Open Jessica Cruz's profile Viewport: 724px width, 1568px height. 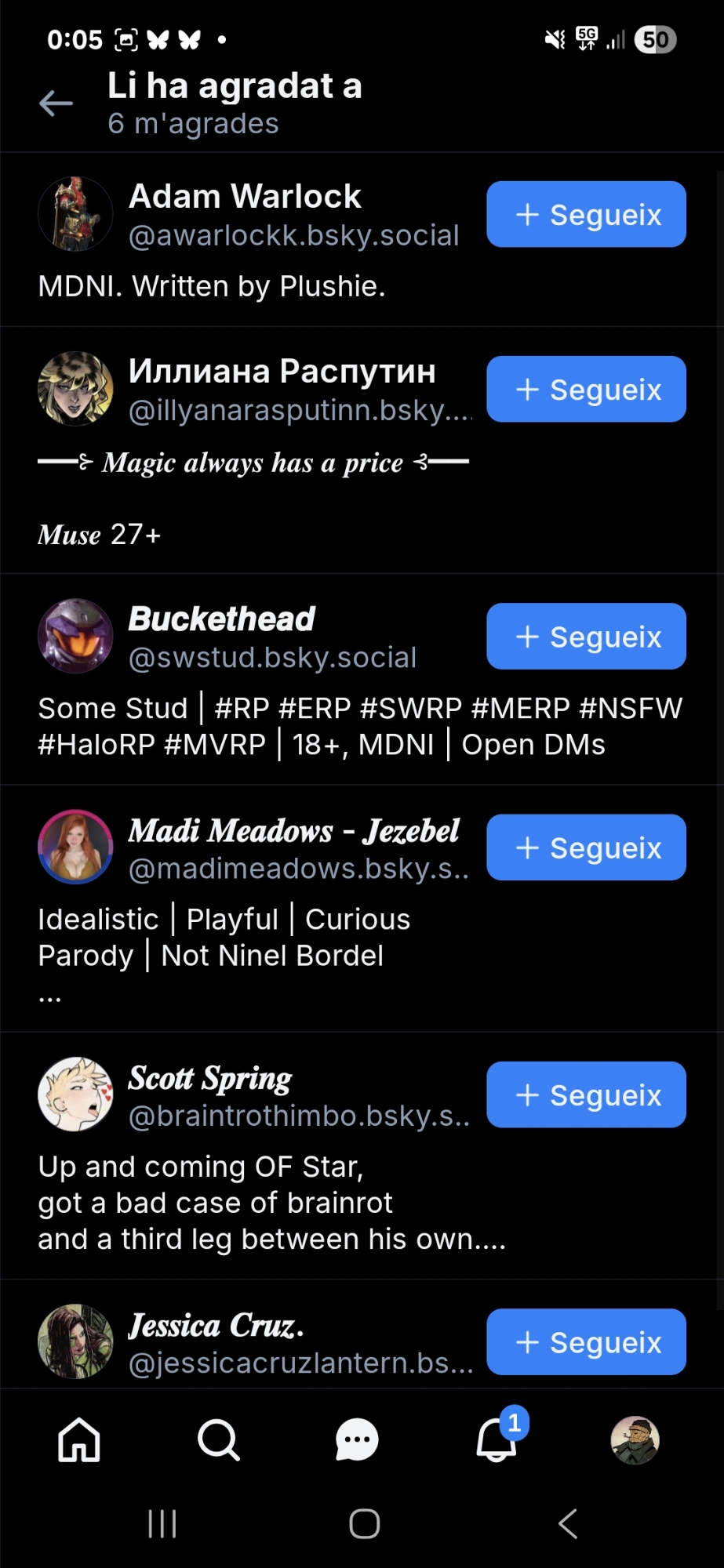pos(216,1326)
